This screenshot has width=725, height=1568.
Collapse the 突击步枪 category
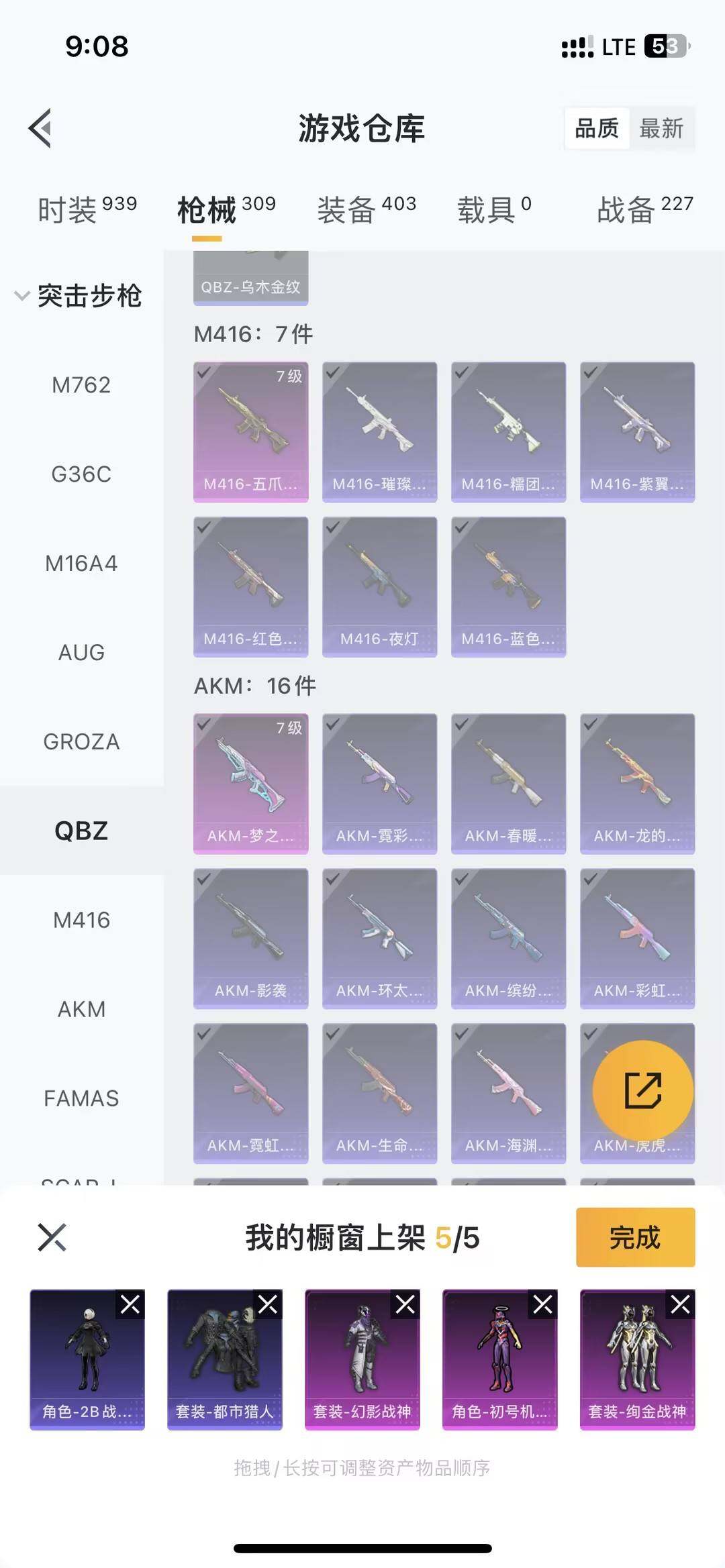22,296
